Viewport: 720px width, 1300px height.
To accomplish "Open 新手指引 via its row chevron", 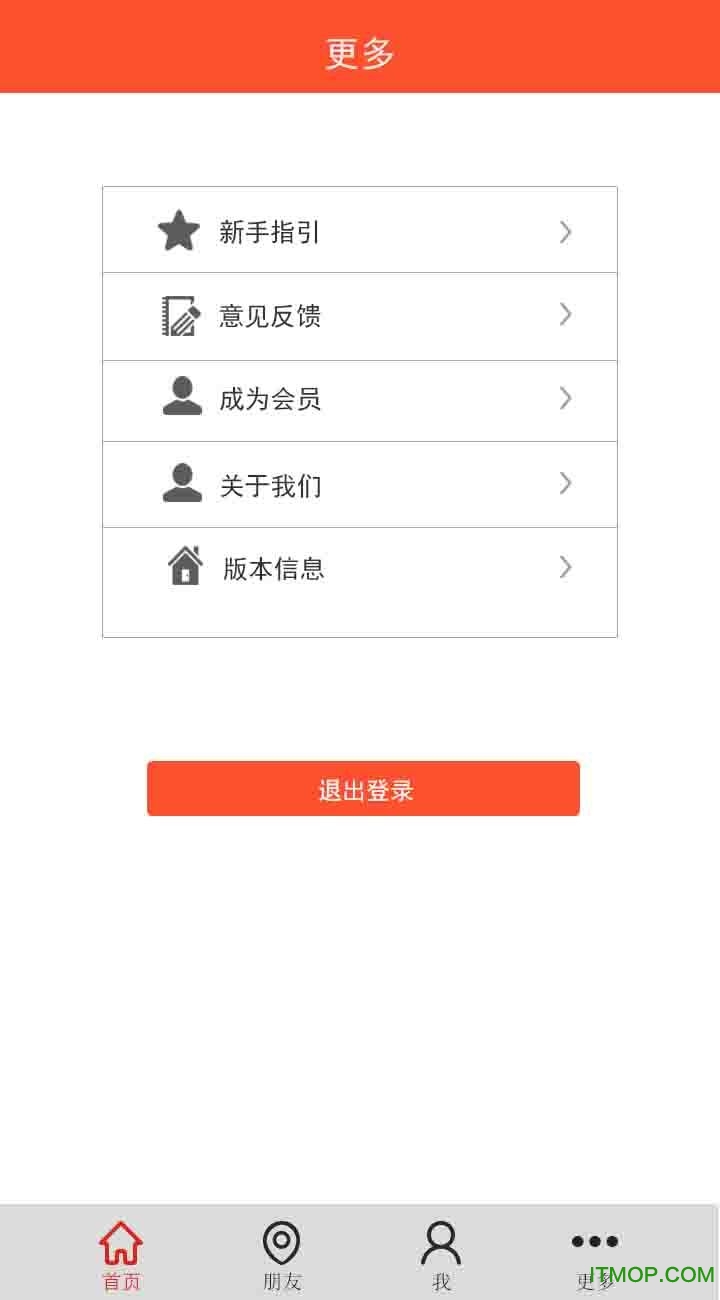I will coord(565,231).
